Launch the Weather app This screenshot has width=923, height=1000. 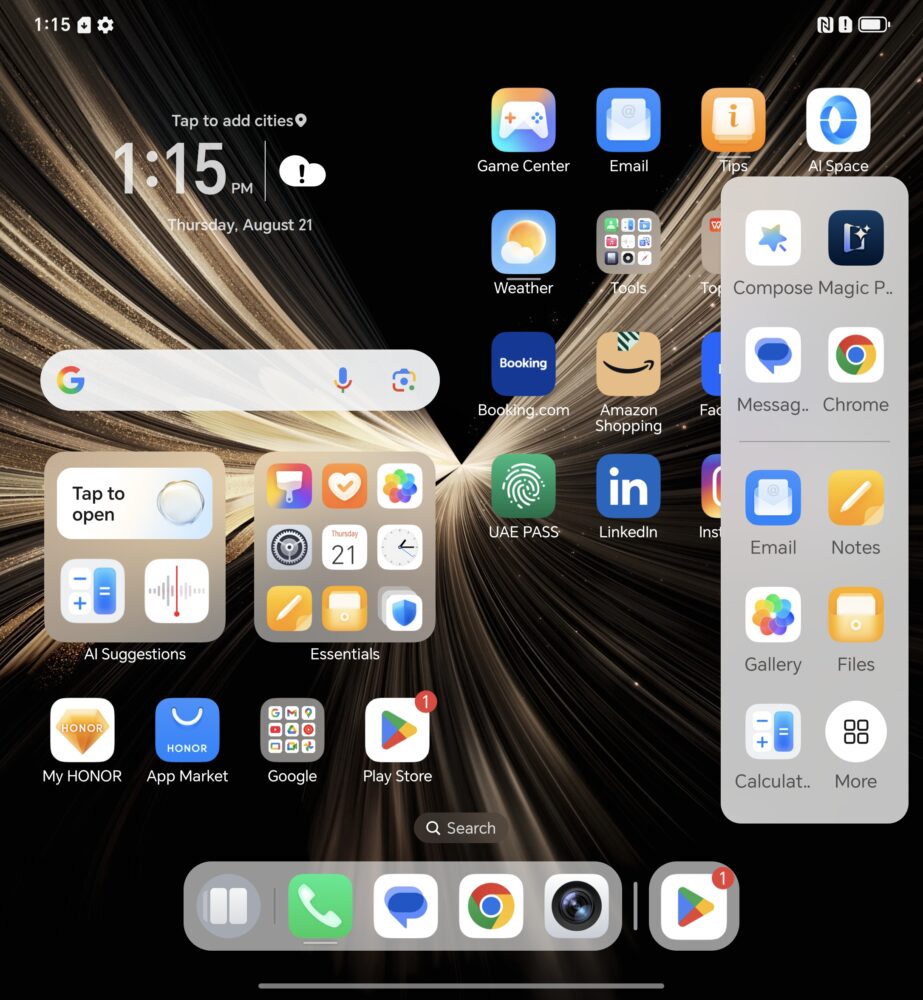click(x=523, y=243)
